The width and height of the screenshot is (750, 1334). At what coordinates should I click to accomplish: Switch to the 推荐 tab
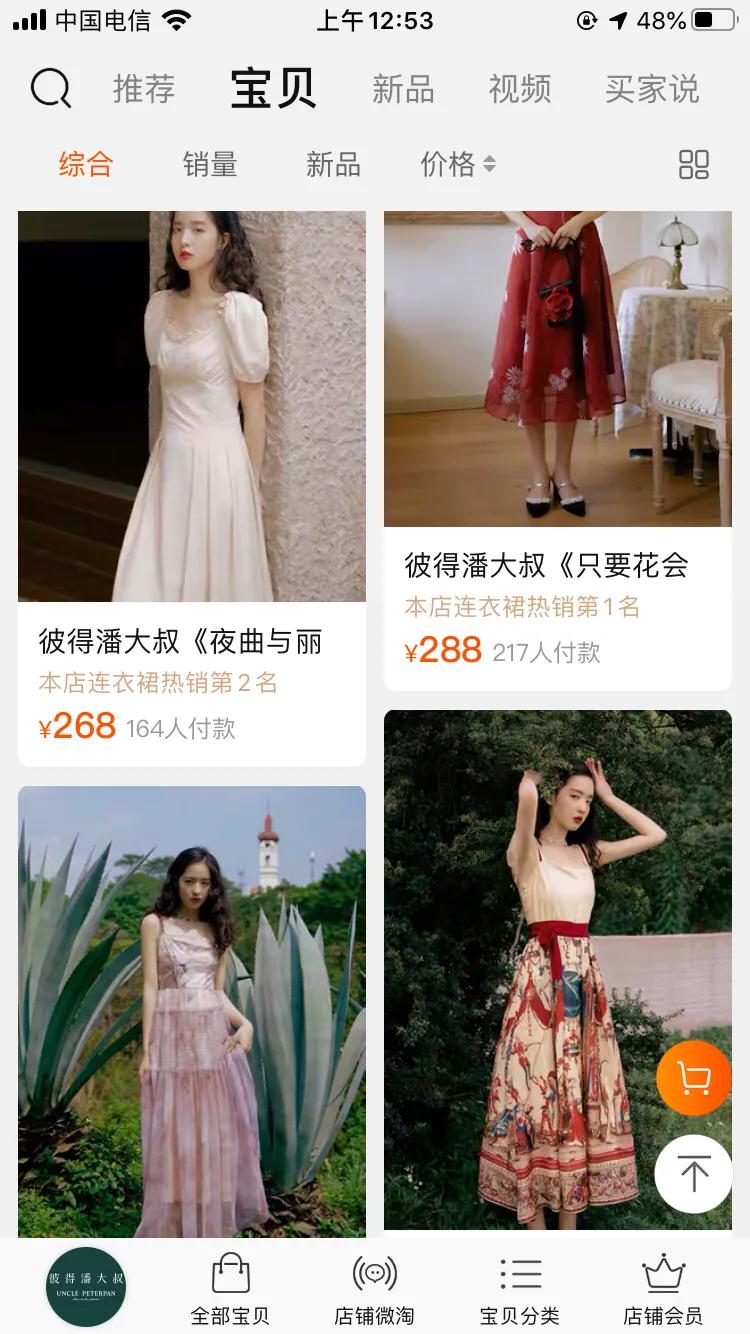pos(144,89)
